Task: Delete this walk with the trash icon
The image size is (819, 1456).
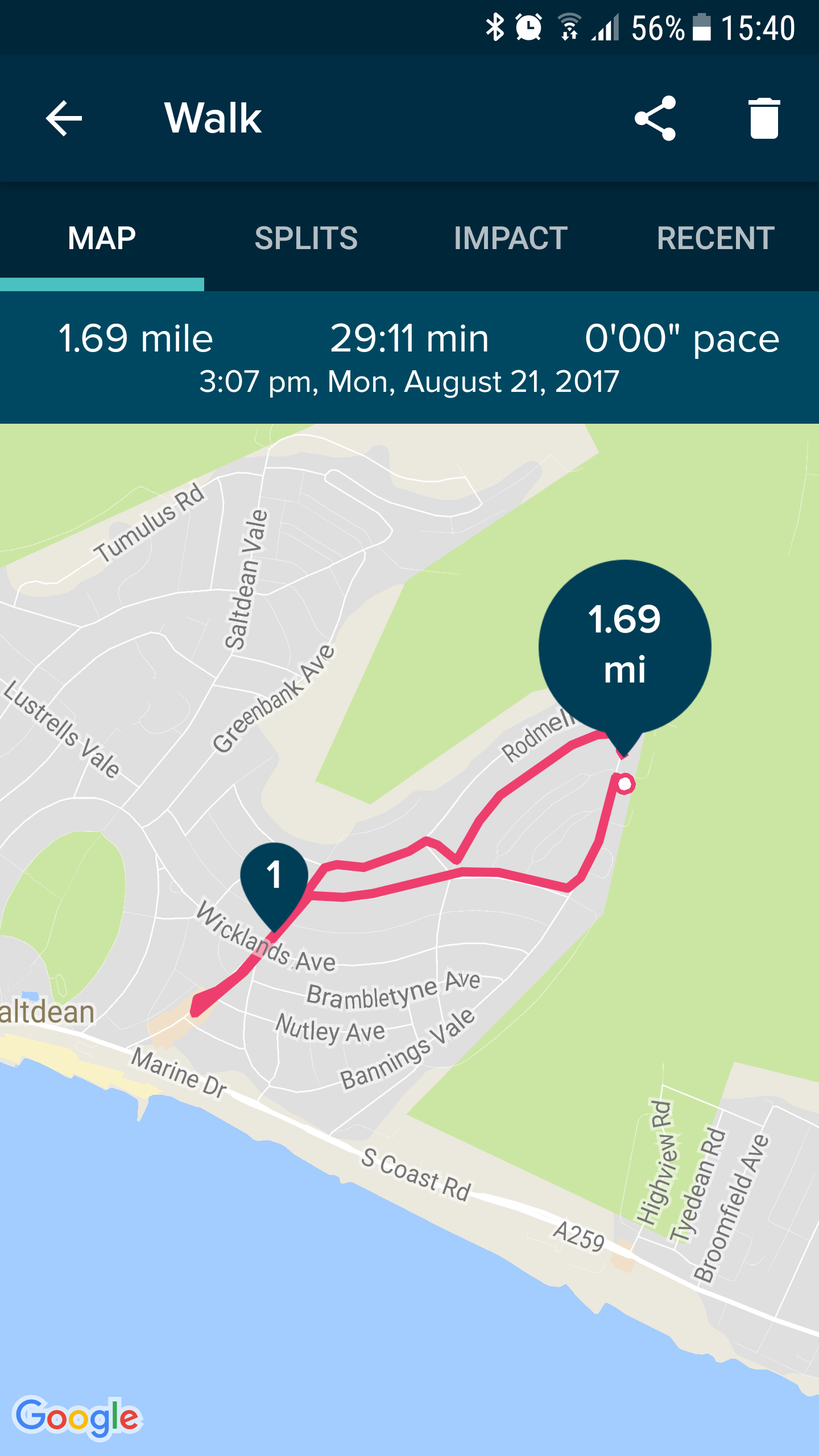Action: 764,118
